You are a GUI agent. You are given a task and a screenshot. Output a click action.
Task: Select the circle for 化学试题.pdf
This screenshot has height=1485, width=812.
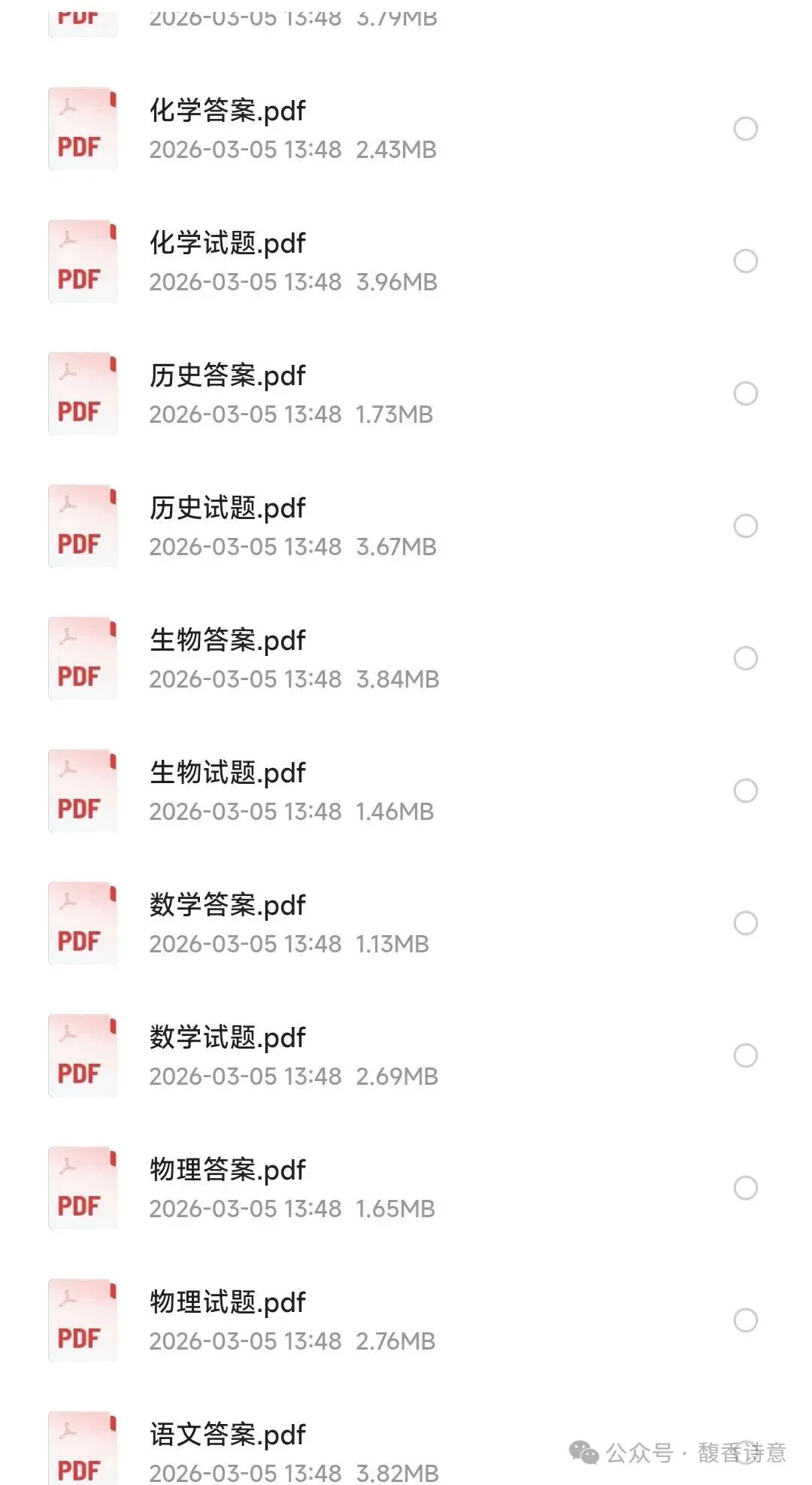(745, 261)
